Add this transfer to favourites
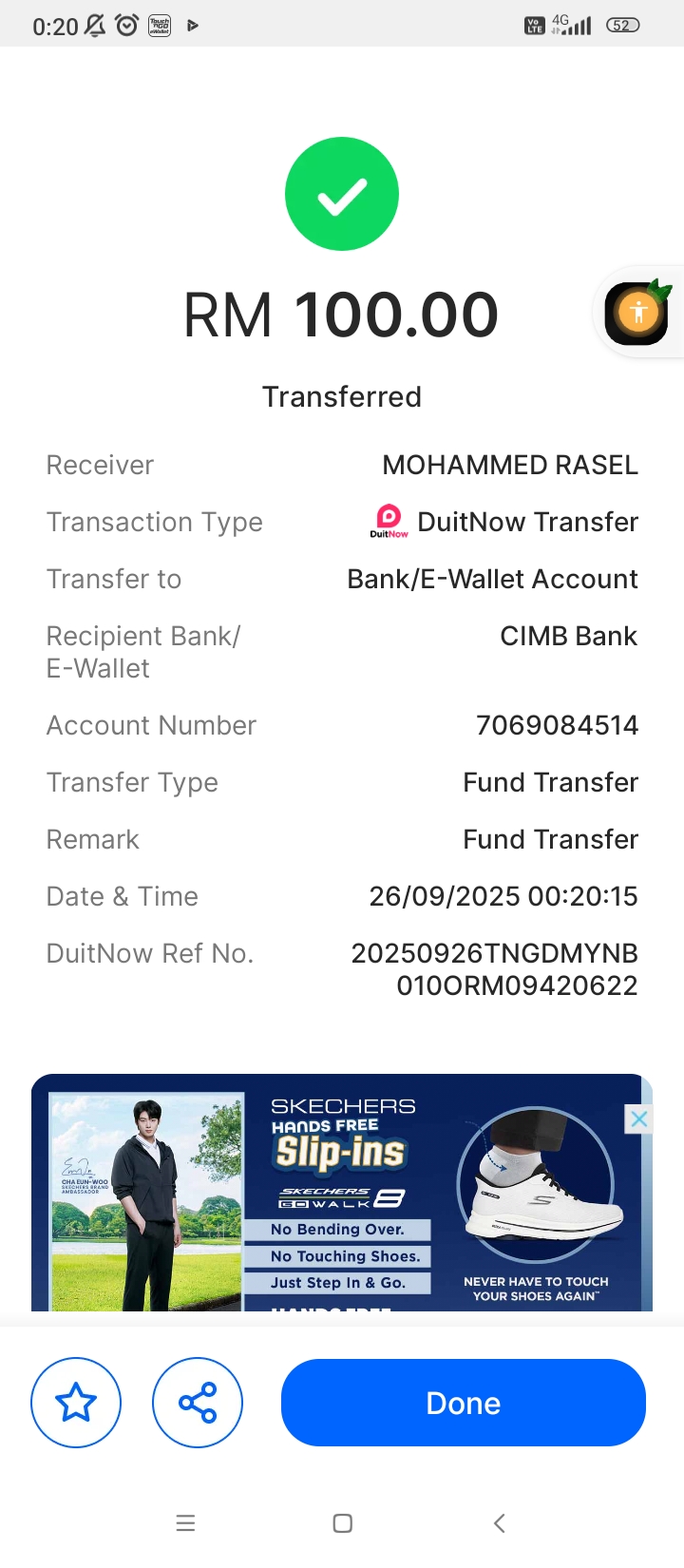Viewport: 684px width, 1568px height. (x=76, y=1403)
